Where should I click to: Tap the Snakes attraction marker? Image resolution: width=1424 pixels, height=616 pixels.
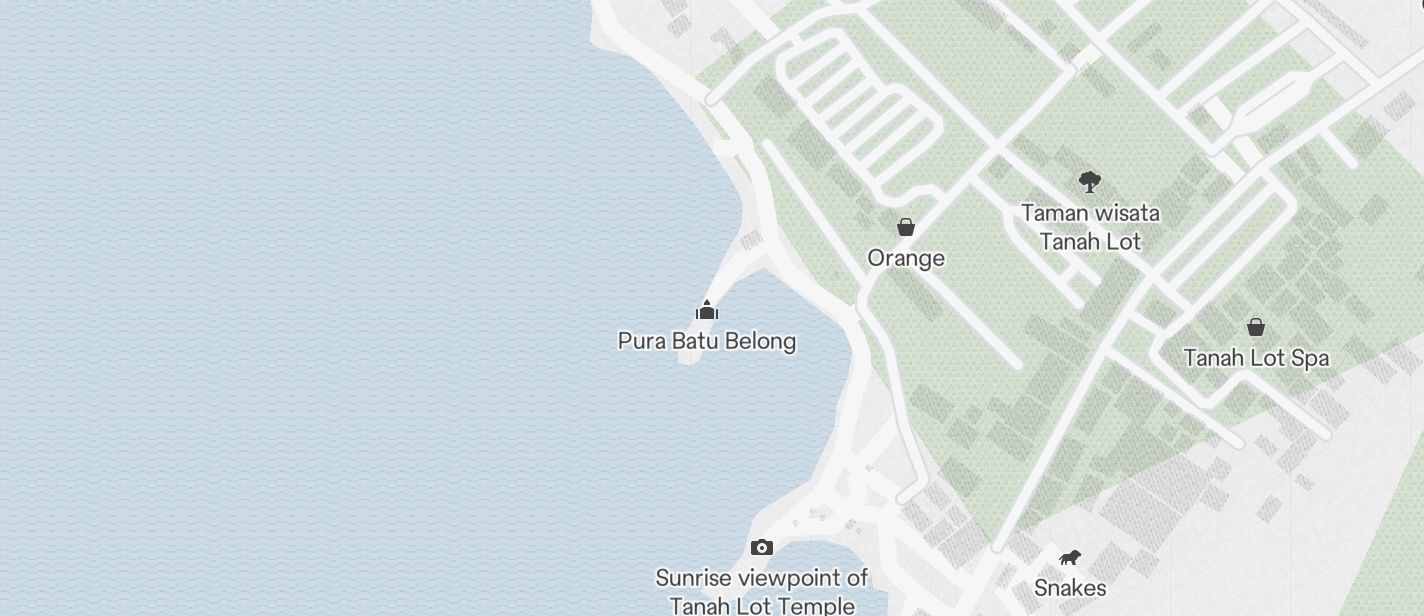[1070, 558]
